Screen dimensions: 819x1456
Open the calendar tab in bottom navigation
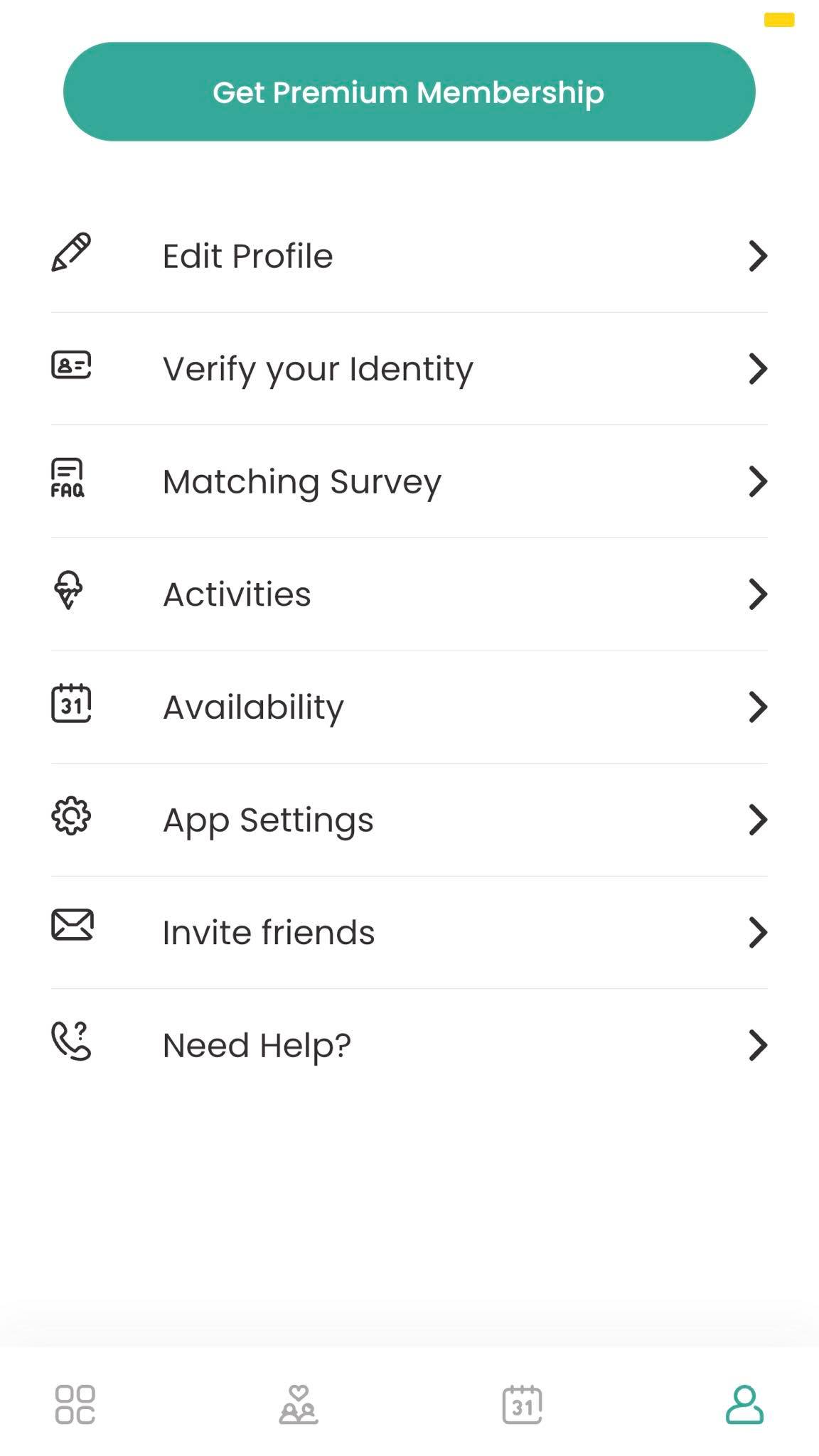pyautogui.click(x=523, y=1404)
